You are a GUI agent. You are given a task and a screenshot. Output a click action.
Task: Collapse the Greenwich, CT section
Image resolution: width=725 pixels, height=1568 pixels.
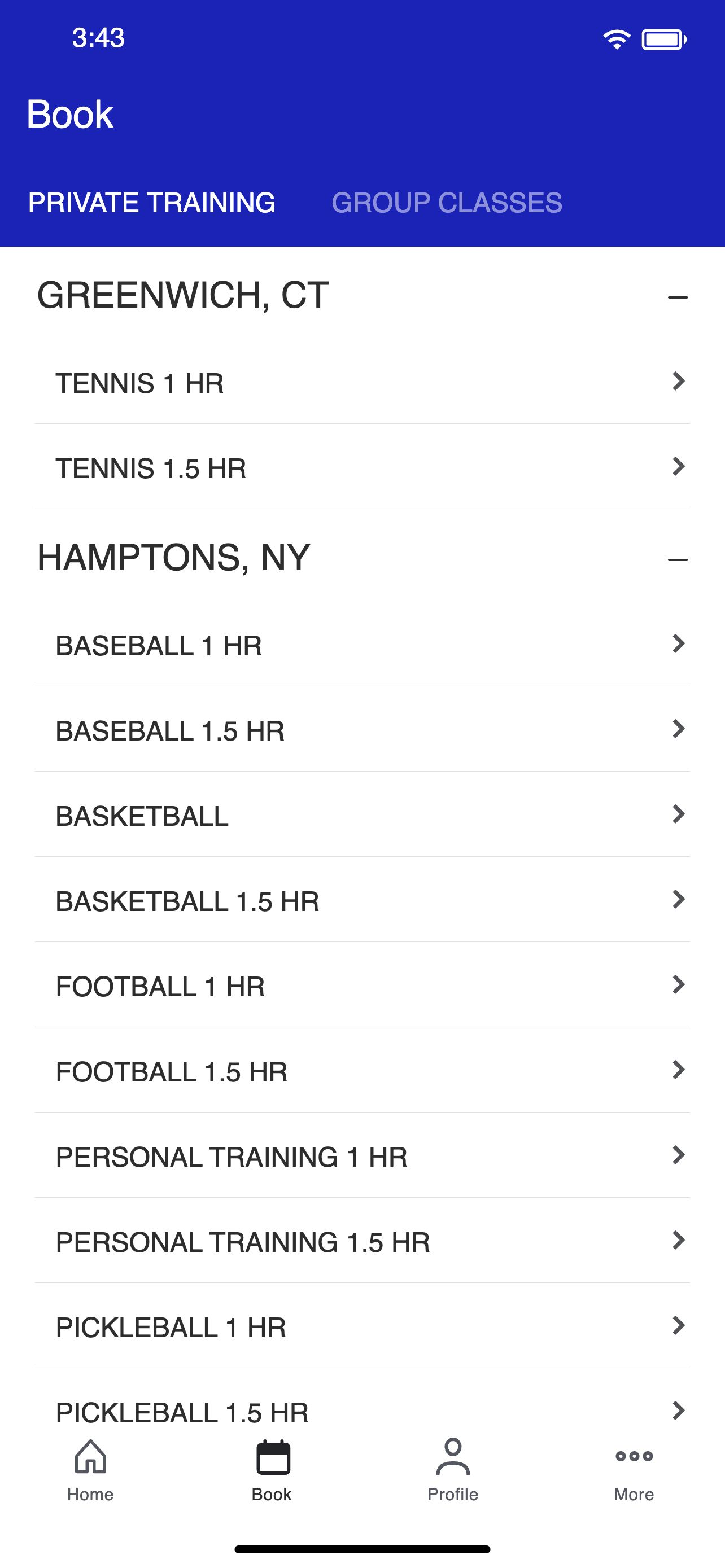pos(678,297)
